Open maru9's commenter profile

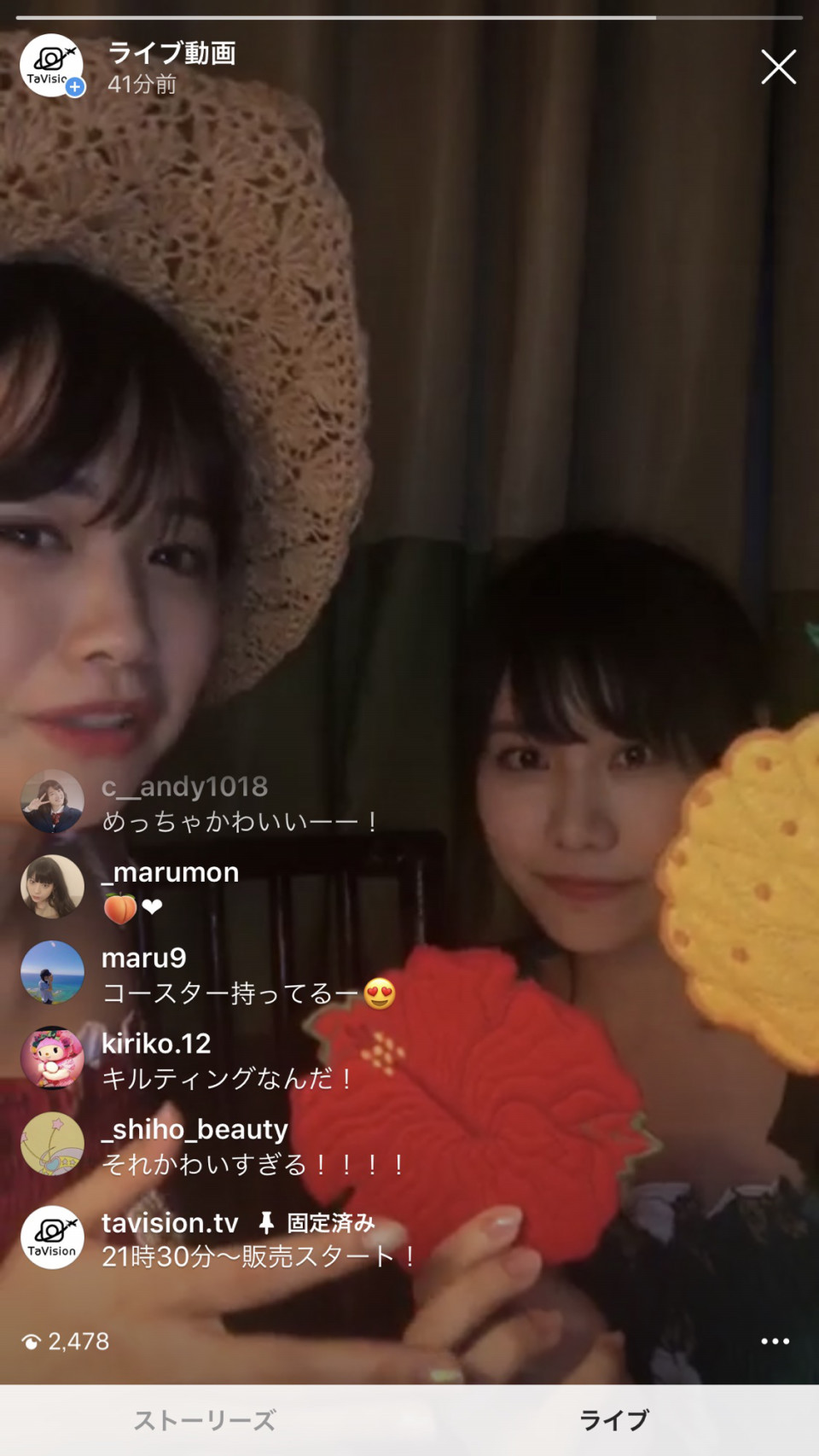coord(52,973)
